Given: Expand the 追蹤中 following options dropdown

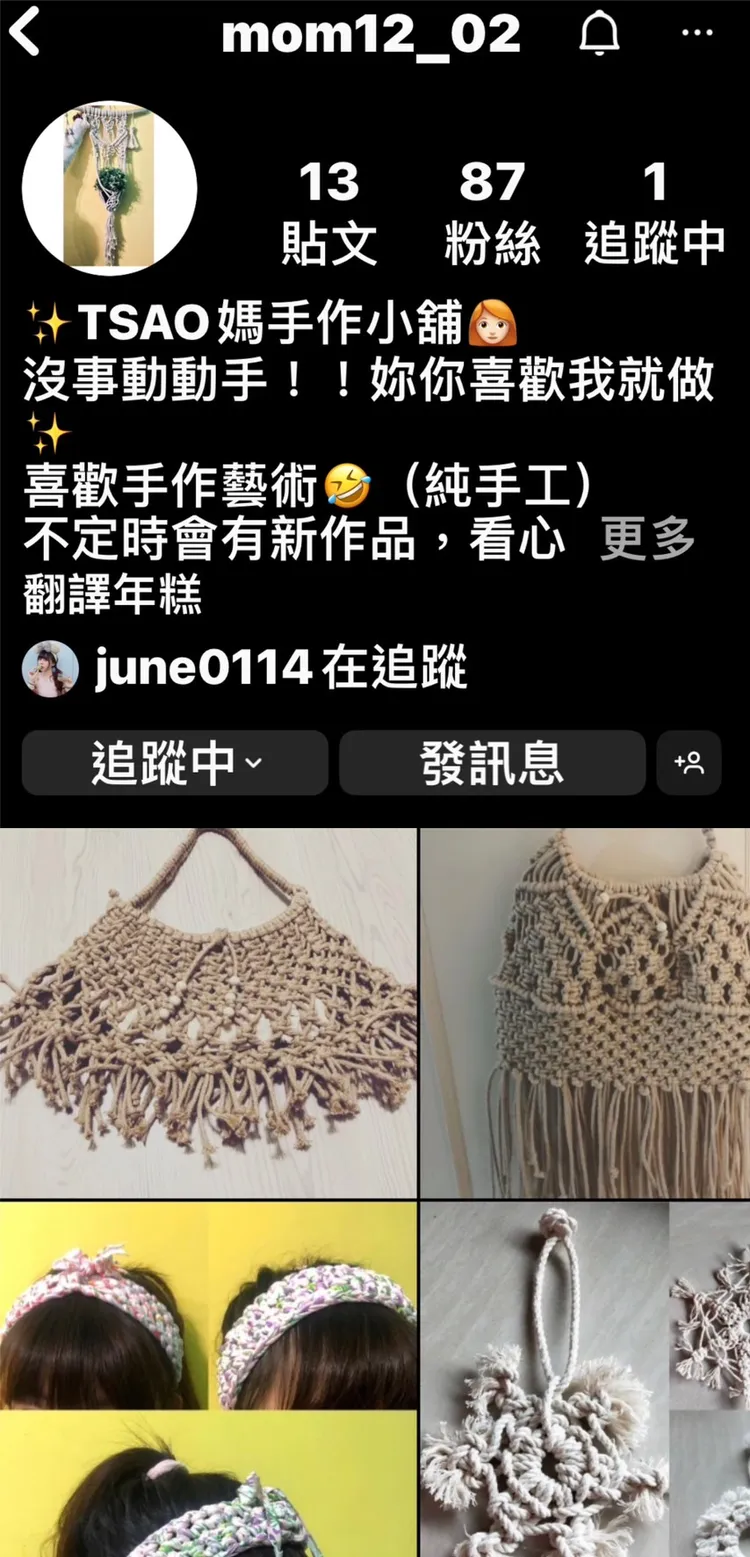Looking at the screenshot, I should [174, 762].
